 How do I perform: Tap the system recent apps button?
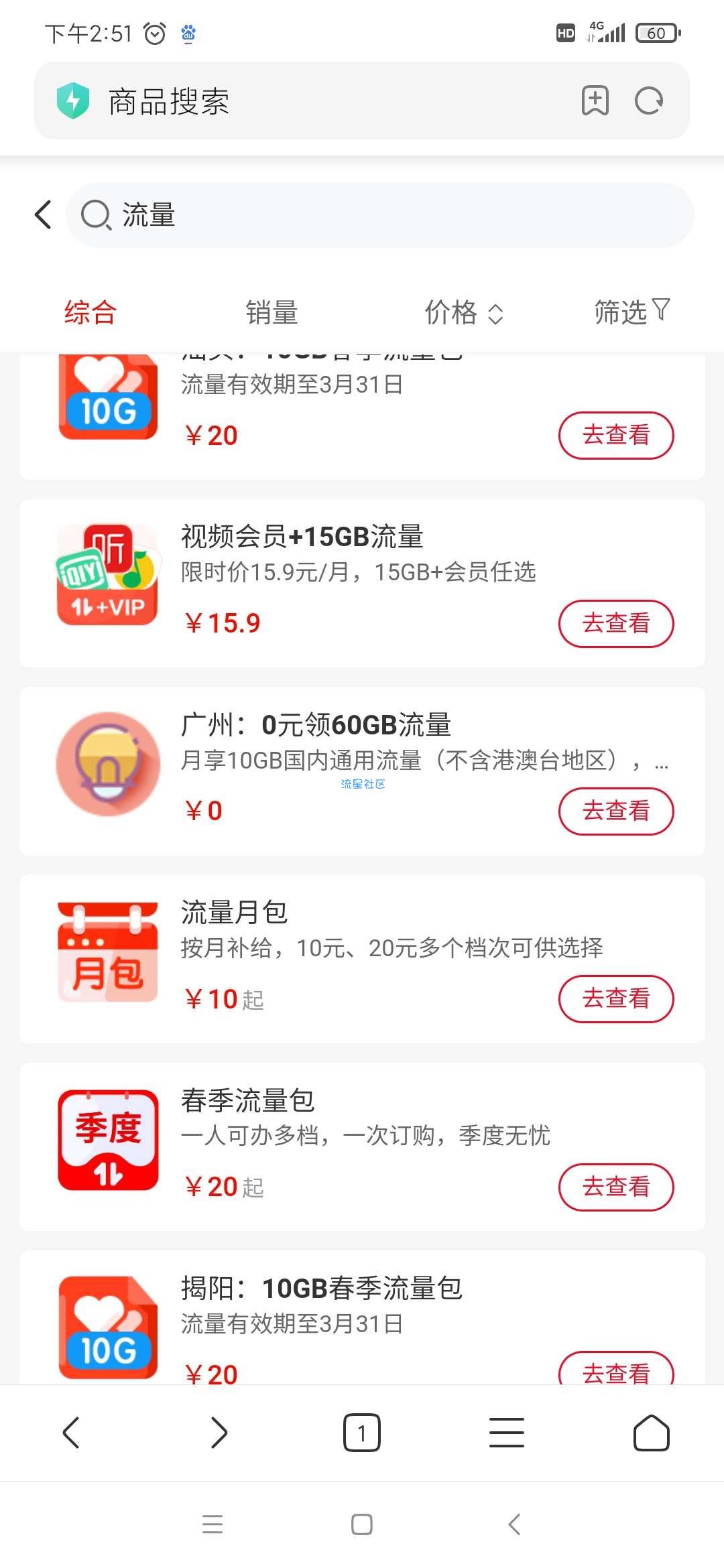point(213,1524)
